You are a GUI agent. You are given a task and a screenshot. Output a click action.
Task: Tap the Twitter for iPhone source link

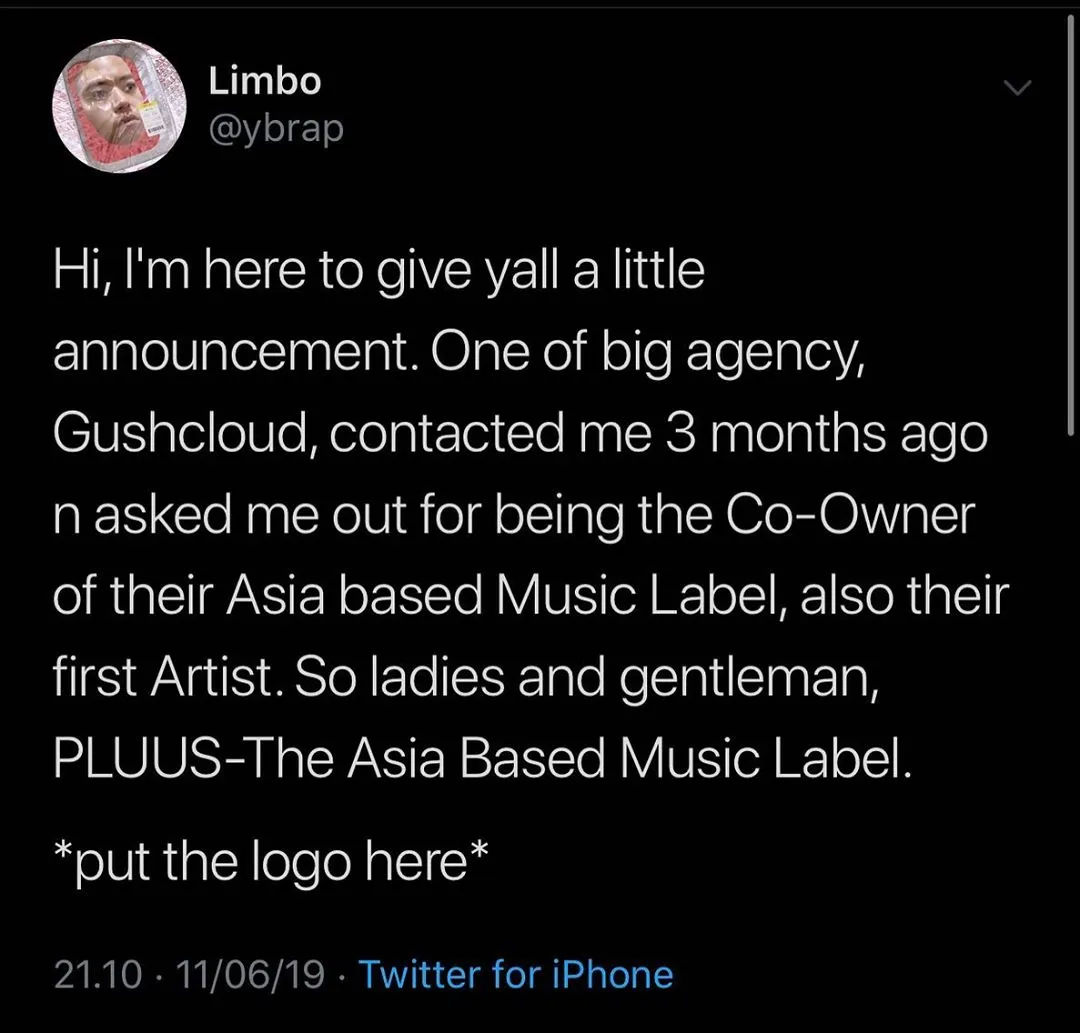(x=515, y=974)
